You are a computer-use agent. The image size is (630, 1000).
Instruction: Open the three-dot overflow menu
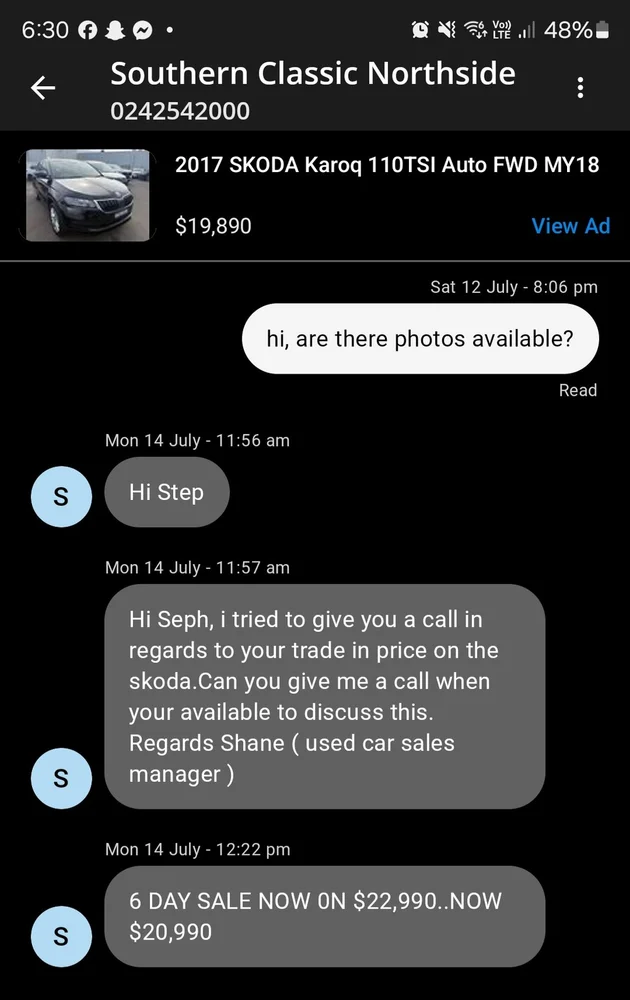point(580,88)
